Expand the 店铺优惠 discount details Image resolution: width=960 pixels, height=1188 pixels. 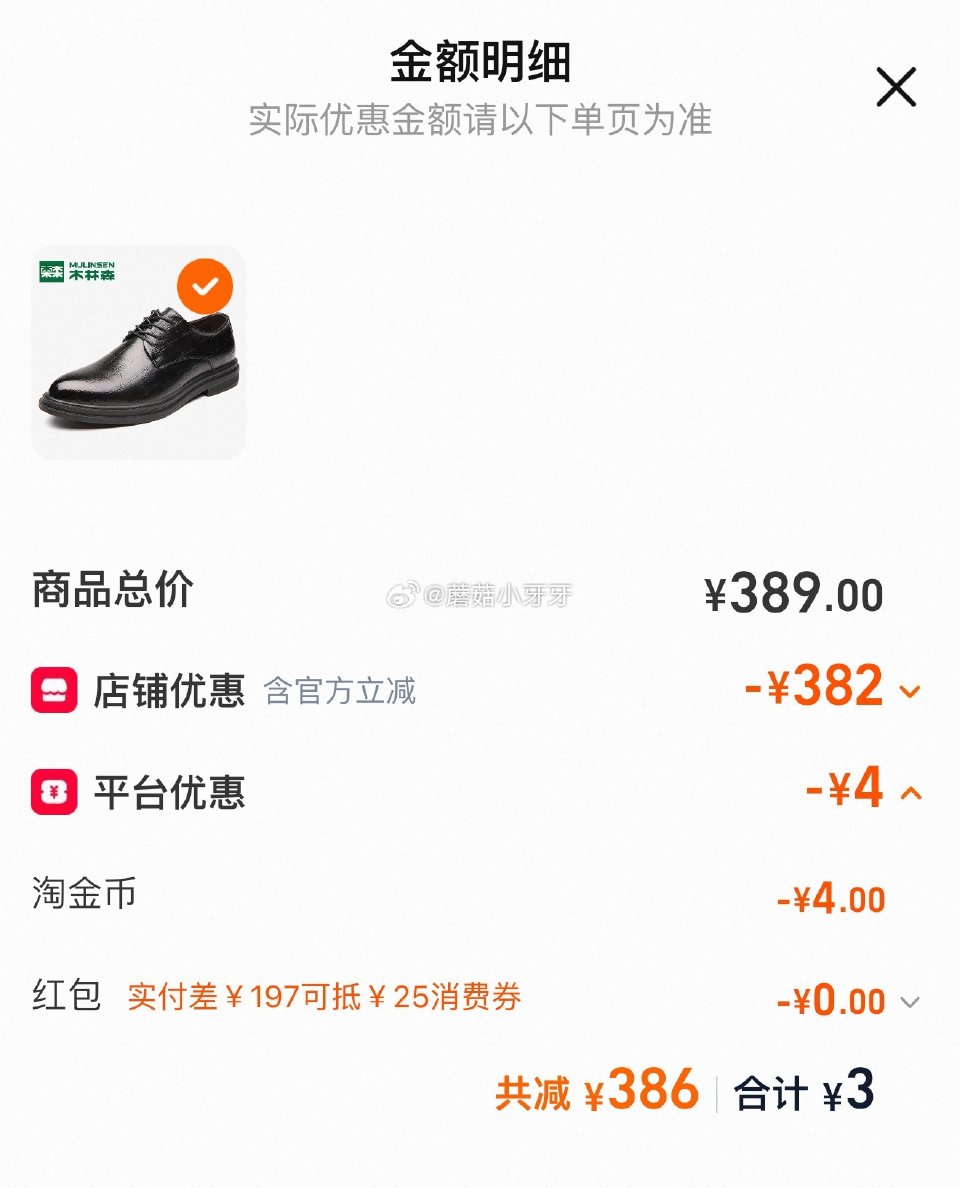tap(908, 689)
